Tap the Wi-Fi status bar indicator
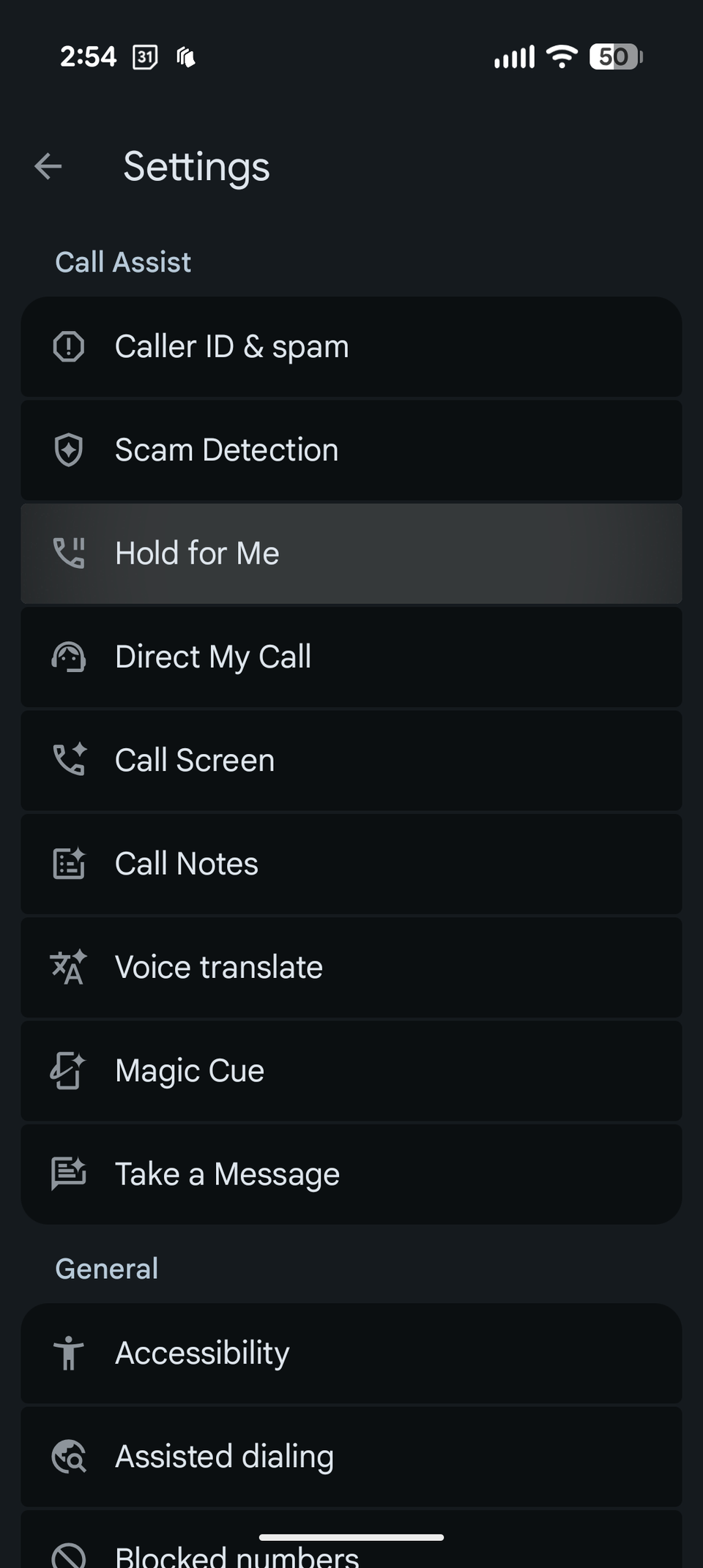Image resolution: width=703 pixels, height=1568 pixels. [560, 56]
